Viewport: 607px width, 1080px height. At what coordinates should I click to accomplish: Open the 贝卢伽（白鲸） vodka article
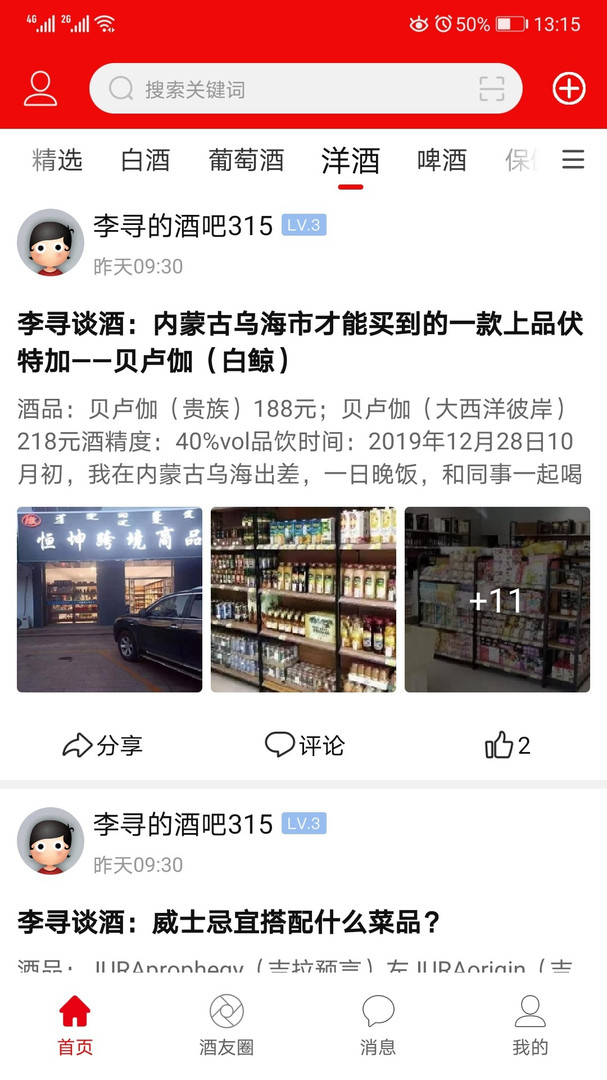(x=300, y=341)
